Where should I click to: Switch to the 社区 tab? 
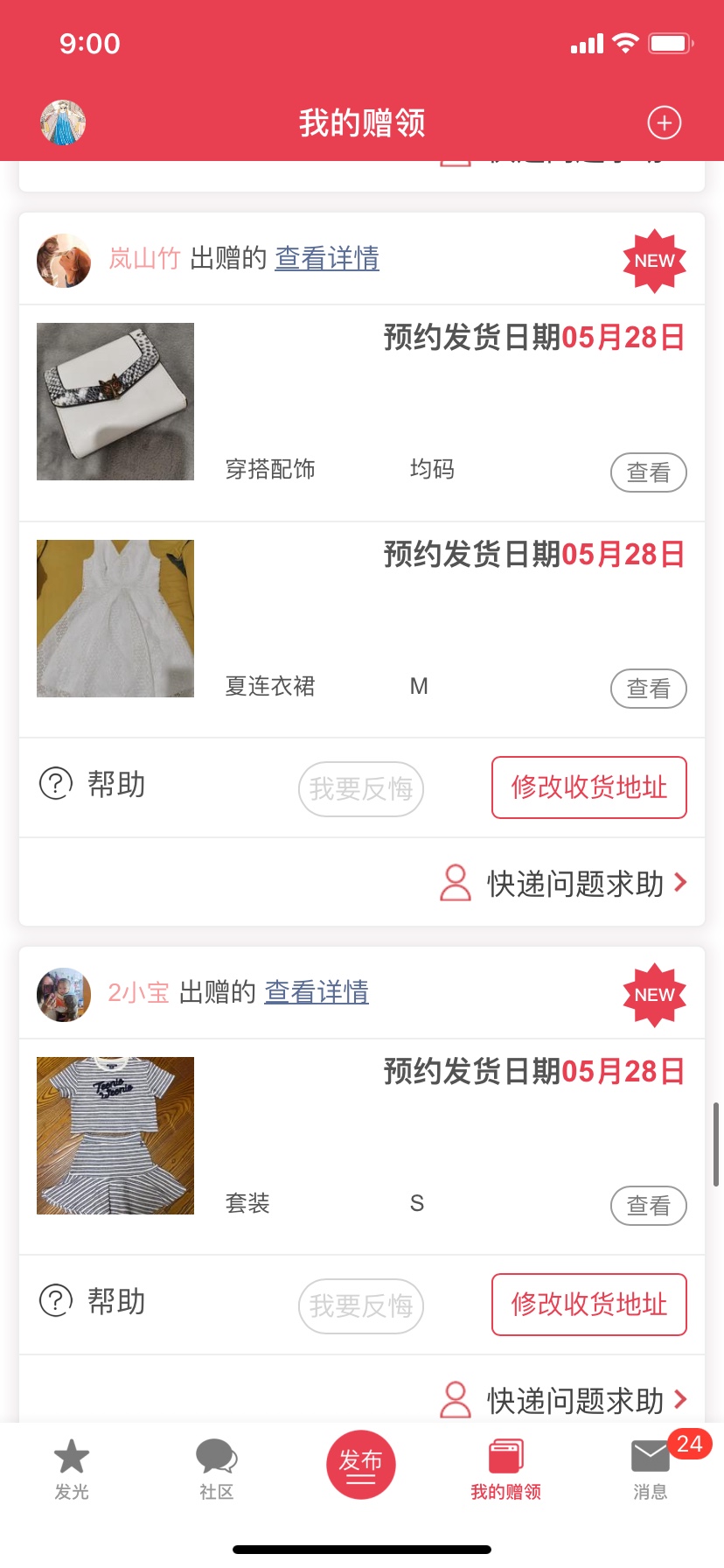point(216,1469)
